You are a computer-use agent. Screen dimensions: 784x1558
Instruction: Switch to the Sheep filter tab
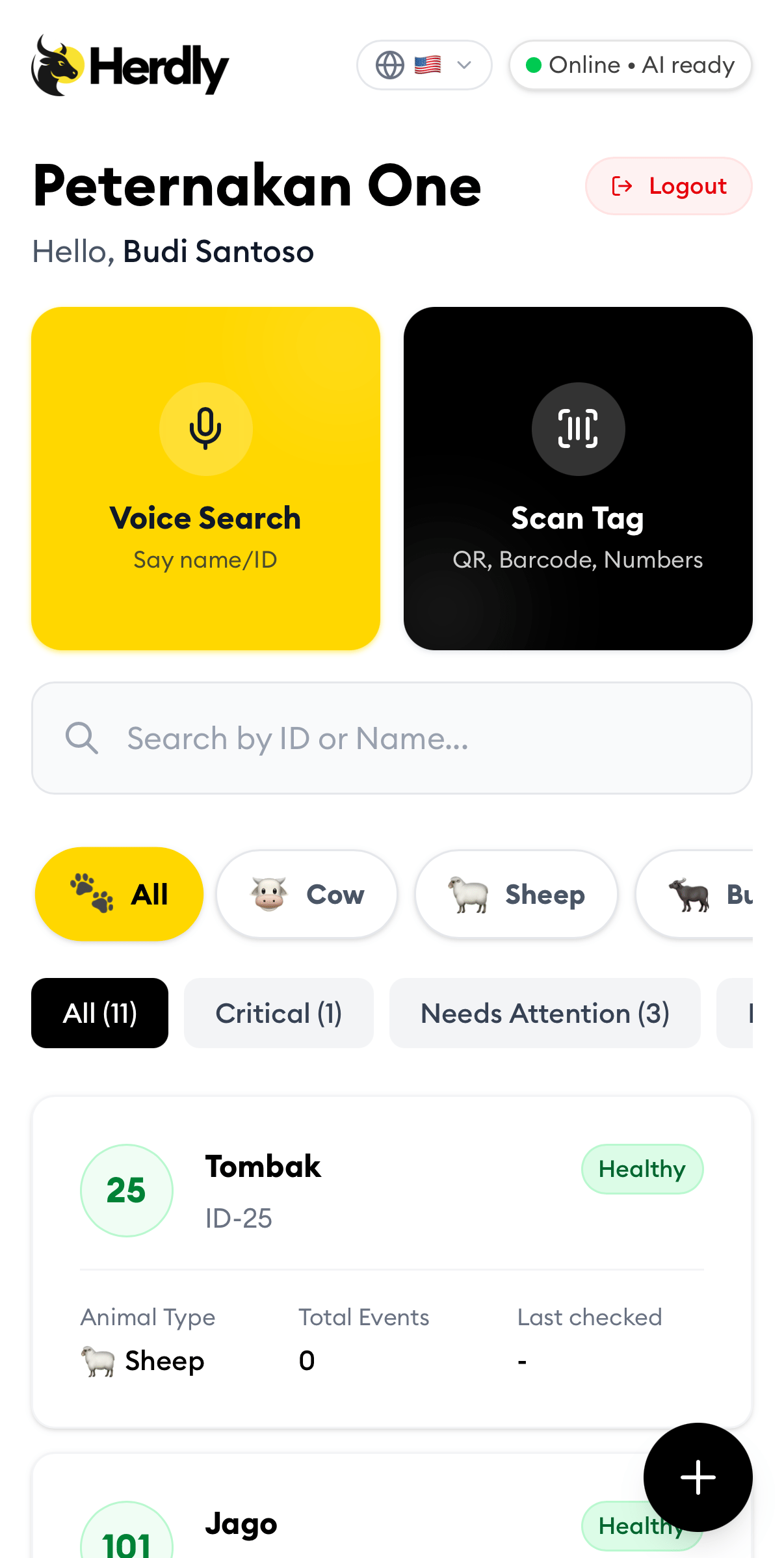[517, 894]
